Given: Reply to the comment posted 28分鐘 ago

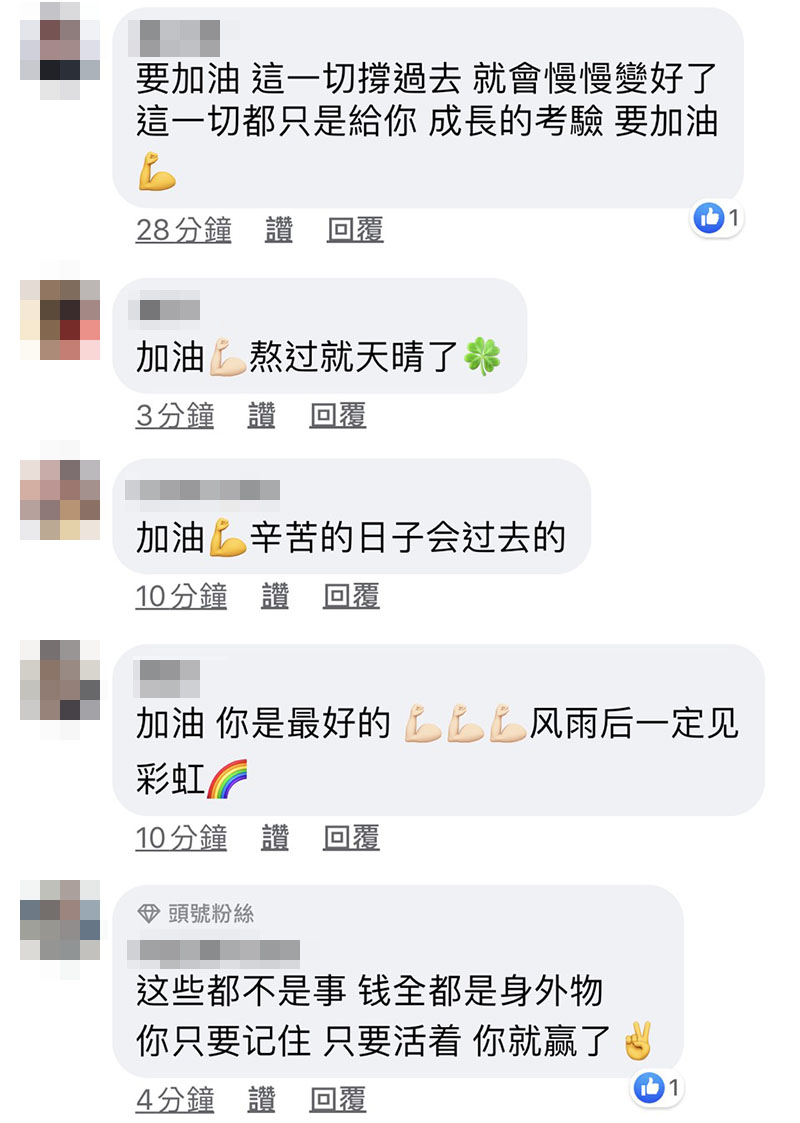Looking at the screenshot, I should tap(355, 230).
